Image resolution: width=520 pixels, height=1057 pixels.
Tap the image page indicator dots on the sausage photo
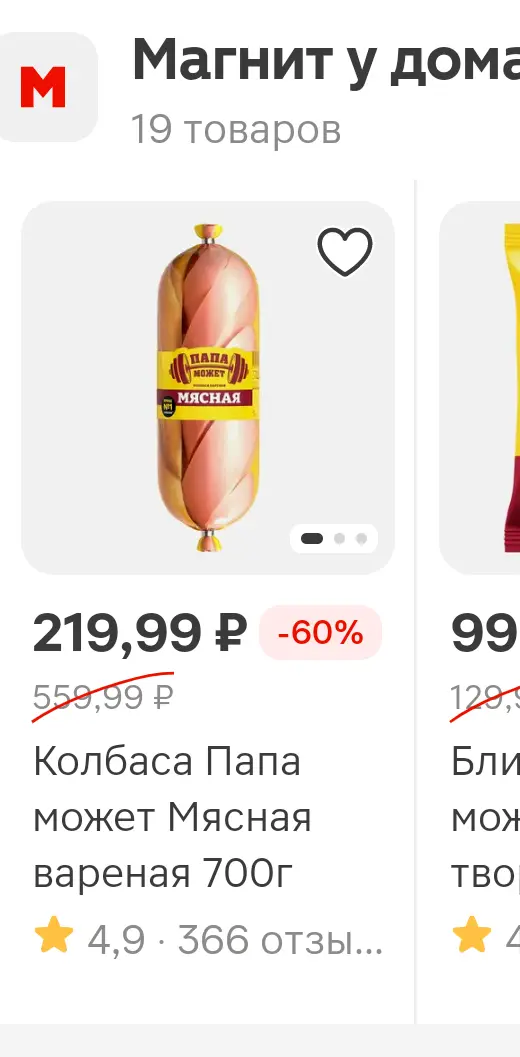coord(334,538)
